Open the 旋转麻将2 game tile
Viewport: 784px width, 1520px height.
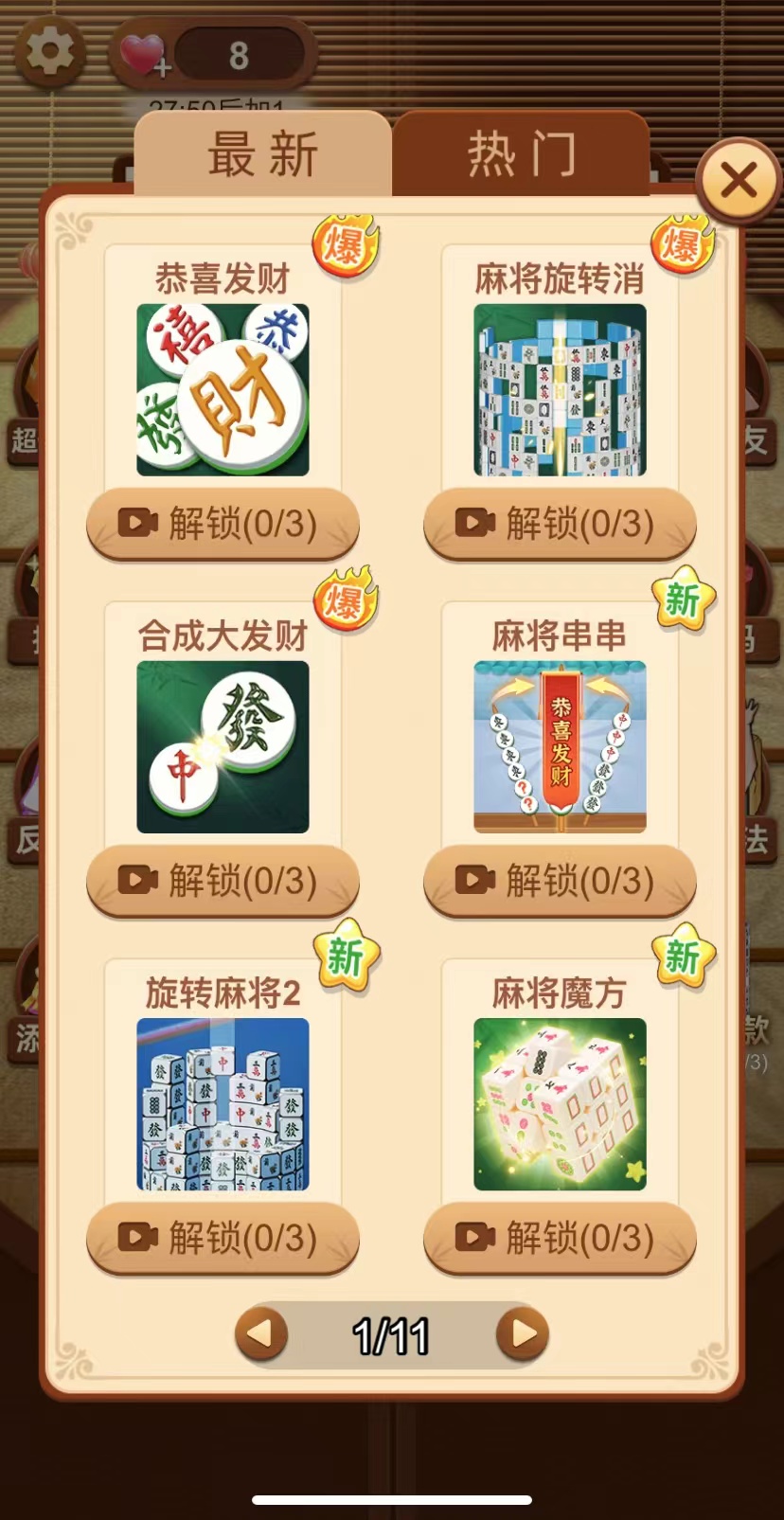(223, 1103)
